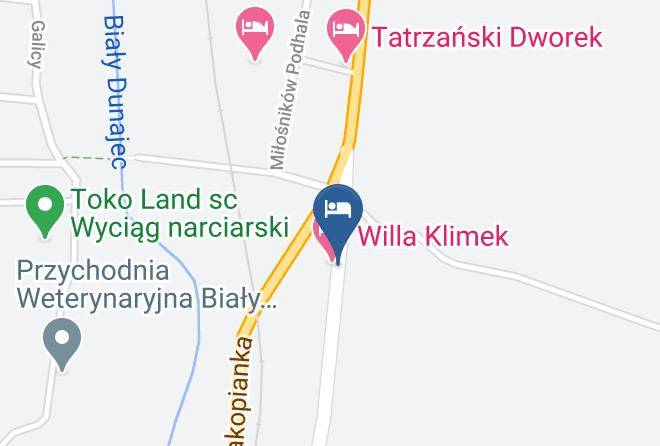Image resolution: width=660 pixels, height=446 pixels.
Task: Open the grey Przychodnia Weterynaryjna pin
Action: [62, 344]
